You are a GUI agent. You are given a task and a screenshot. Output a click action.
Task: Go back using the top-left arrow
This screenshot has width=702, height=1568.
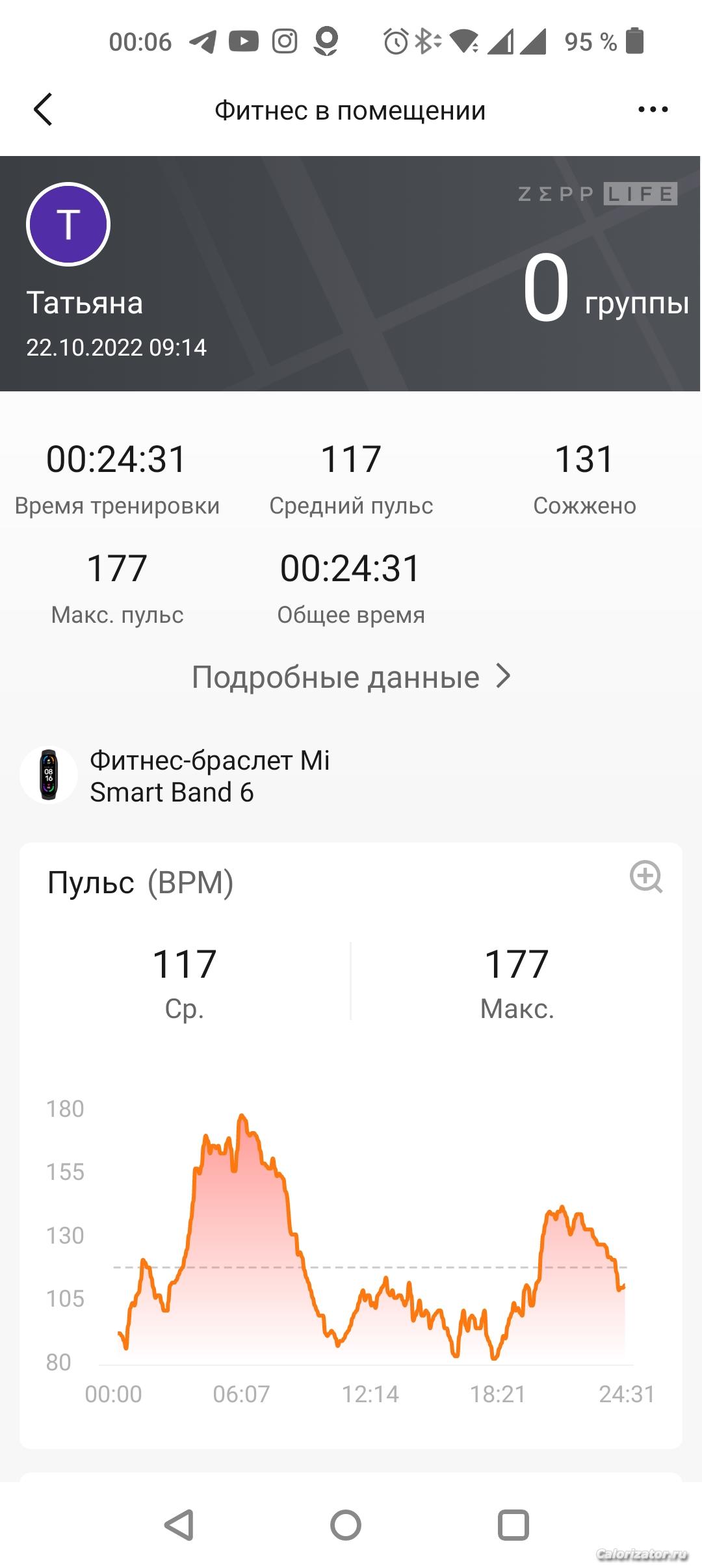click(x=43, y=109)
